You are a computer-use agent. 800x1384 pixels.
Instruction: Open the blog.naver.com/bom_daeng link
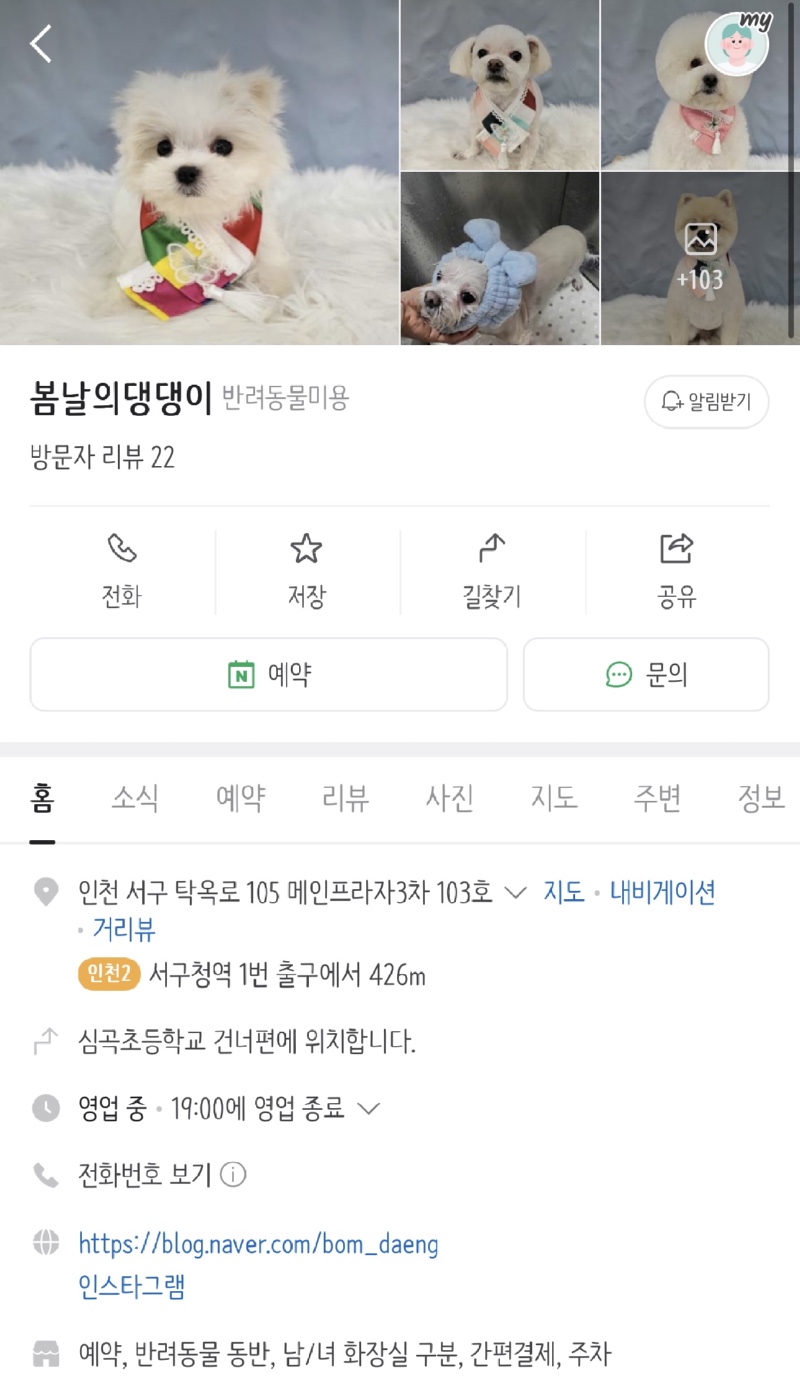click(x=258, y=1244)
